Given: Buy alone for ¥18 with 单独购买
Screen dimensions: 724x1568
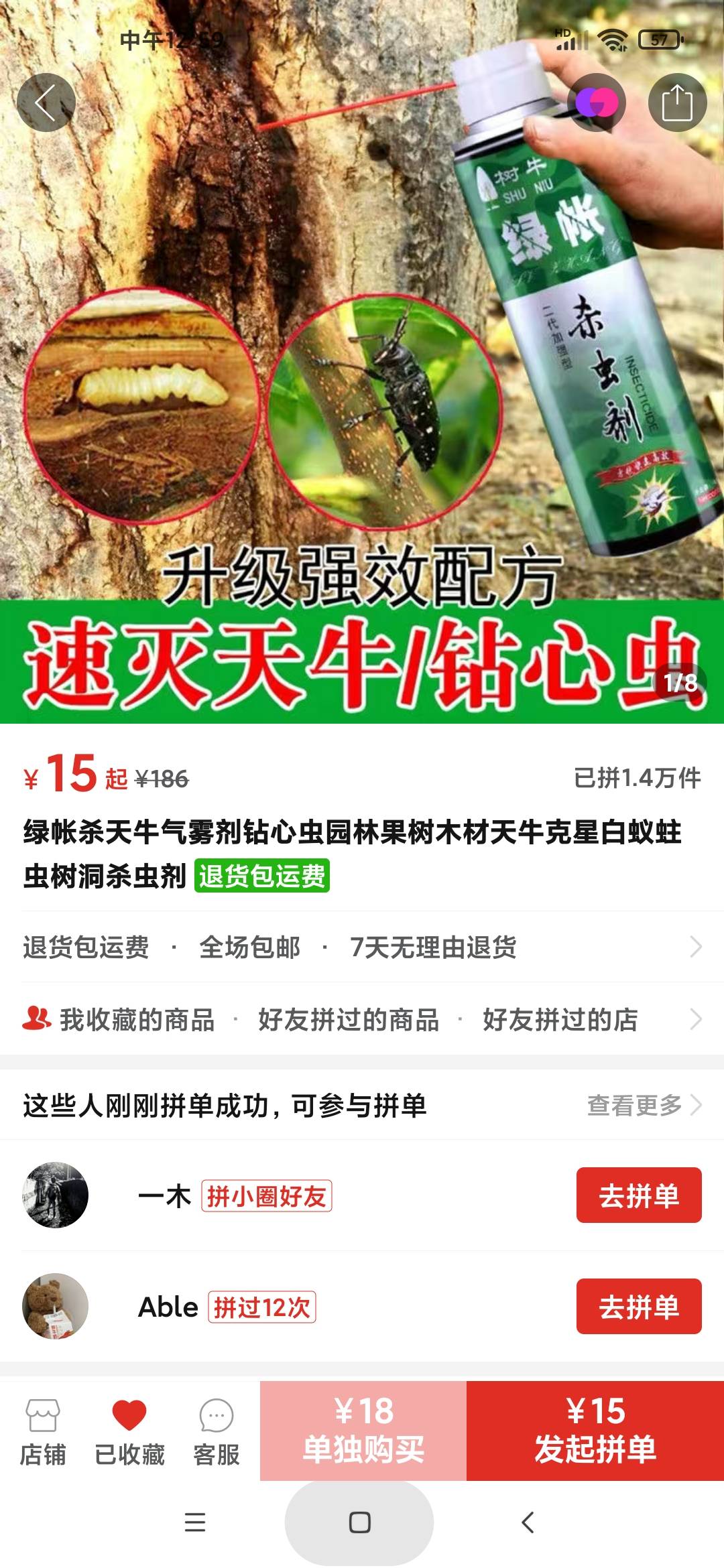Looking at the screenshot, I should tap(363, 1431).
